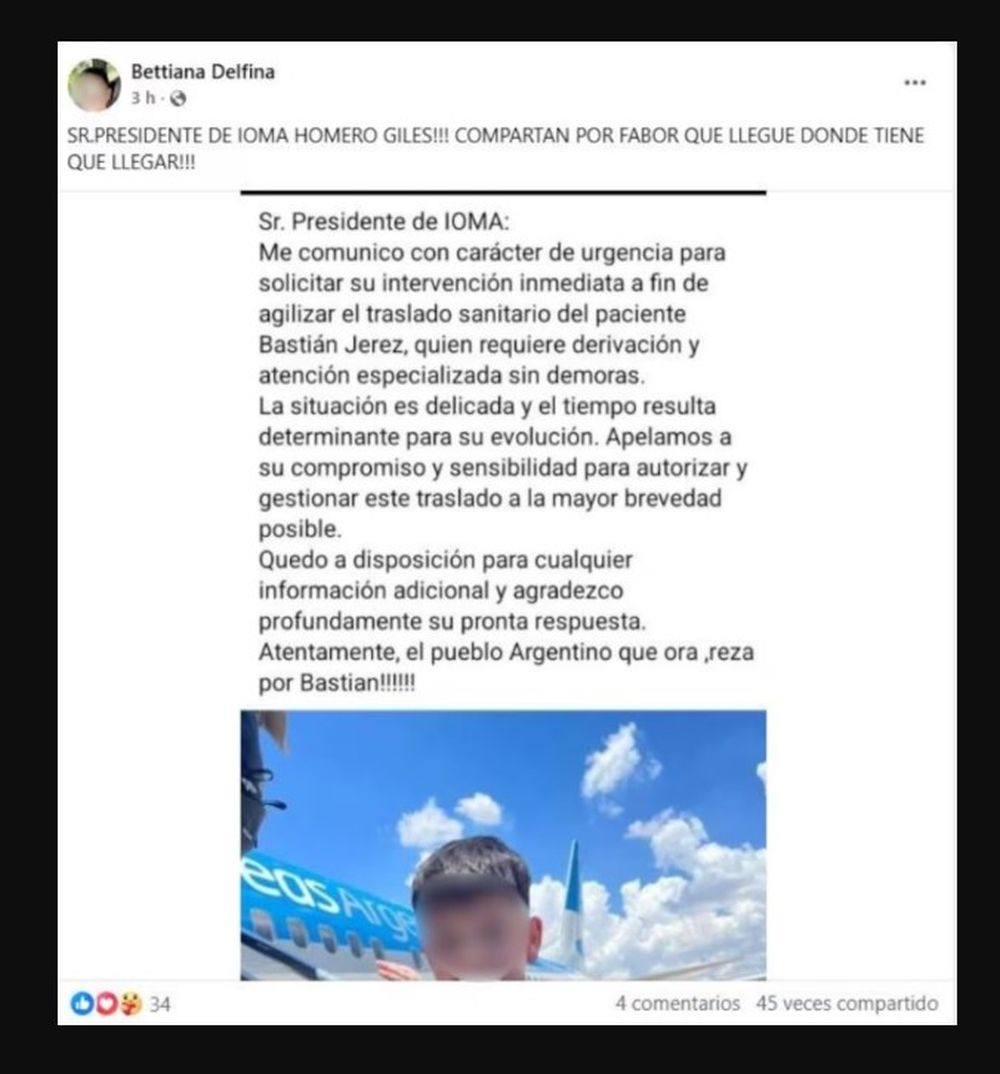Image resolution: width=1000 pixels, height=1074 pixels.
Task: Open the post's attached image
Action: click(503, 585)
